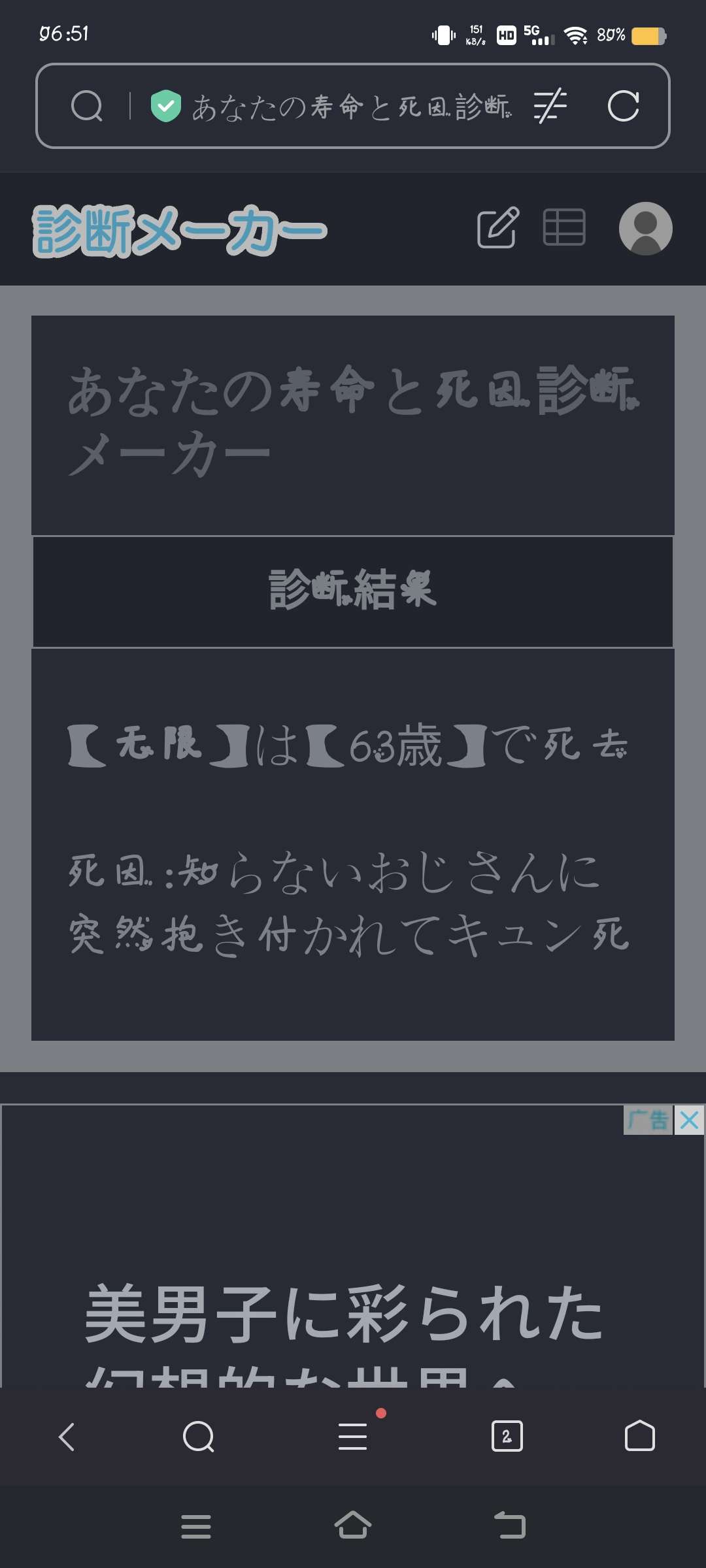Tap the system back button

point(510,1526)
